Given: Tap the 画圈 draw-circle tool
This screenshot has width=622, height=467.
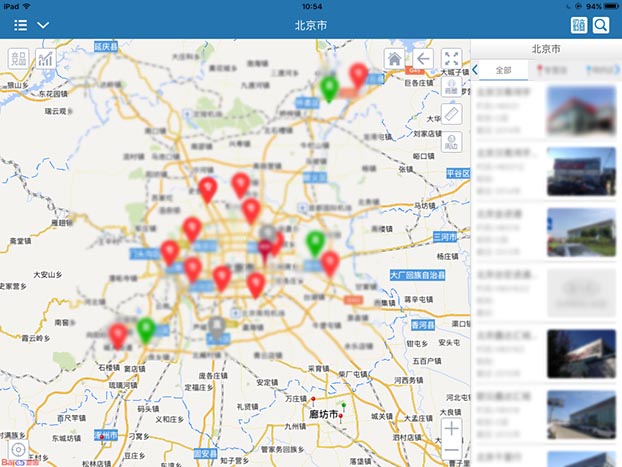Looking at the screenshot, I should (x=451, y=87).
